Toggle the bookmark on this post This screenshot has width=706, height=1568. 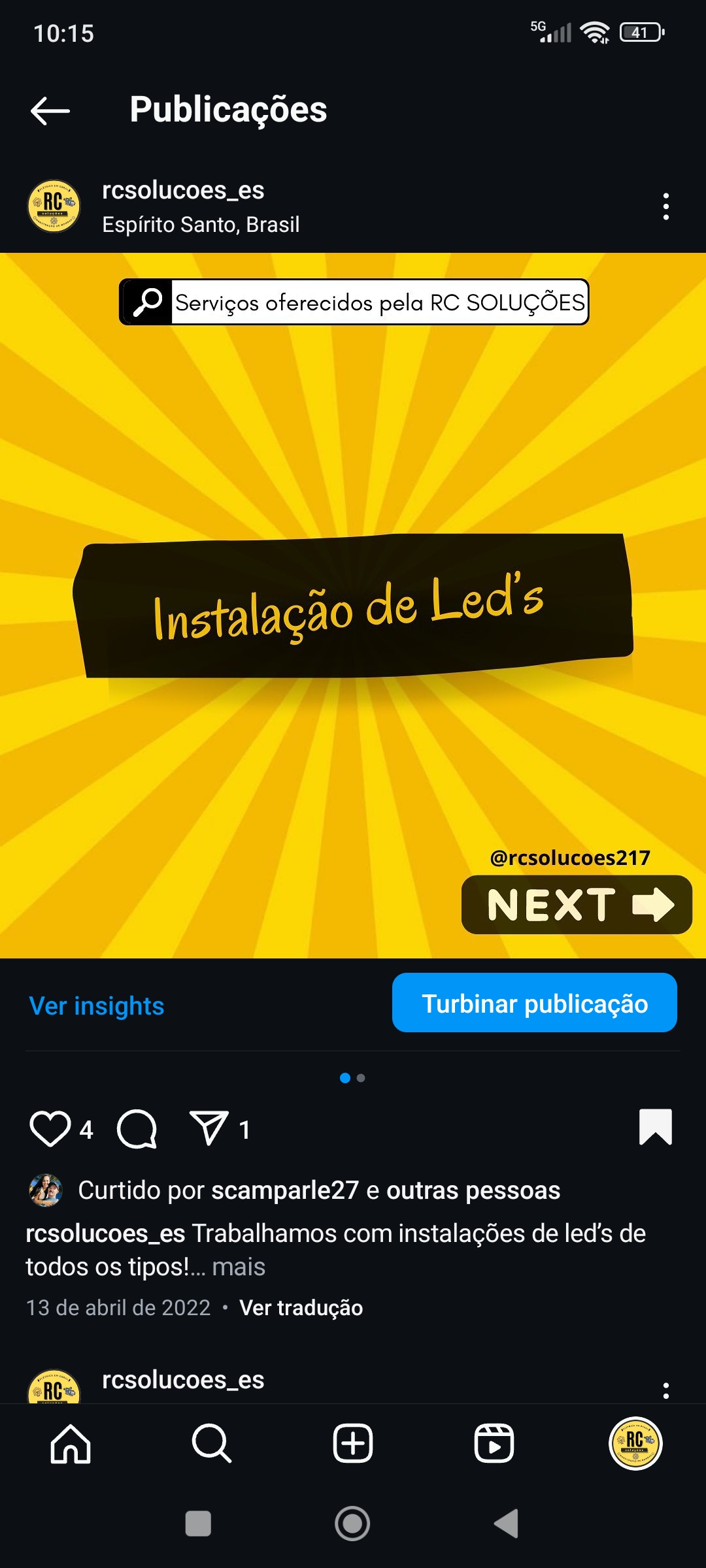pyautogui.click(x=655, y=1127)
